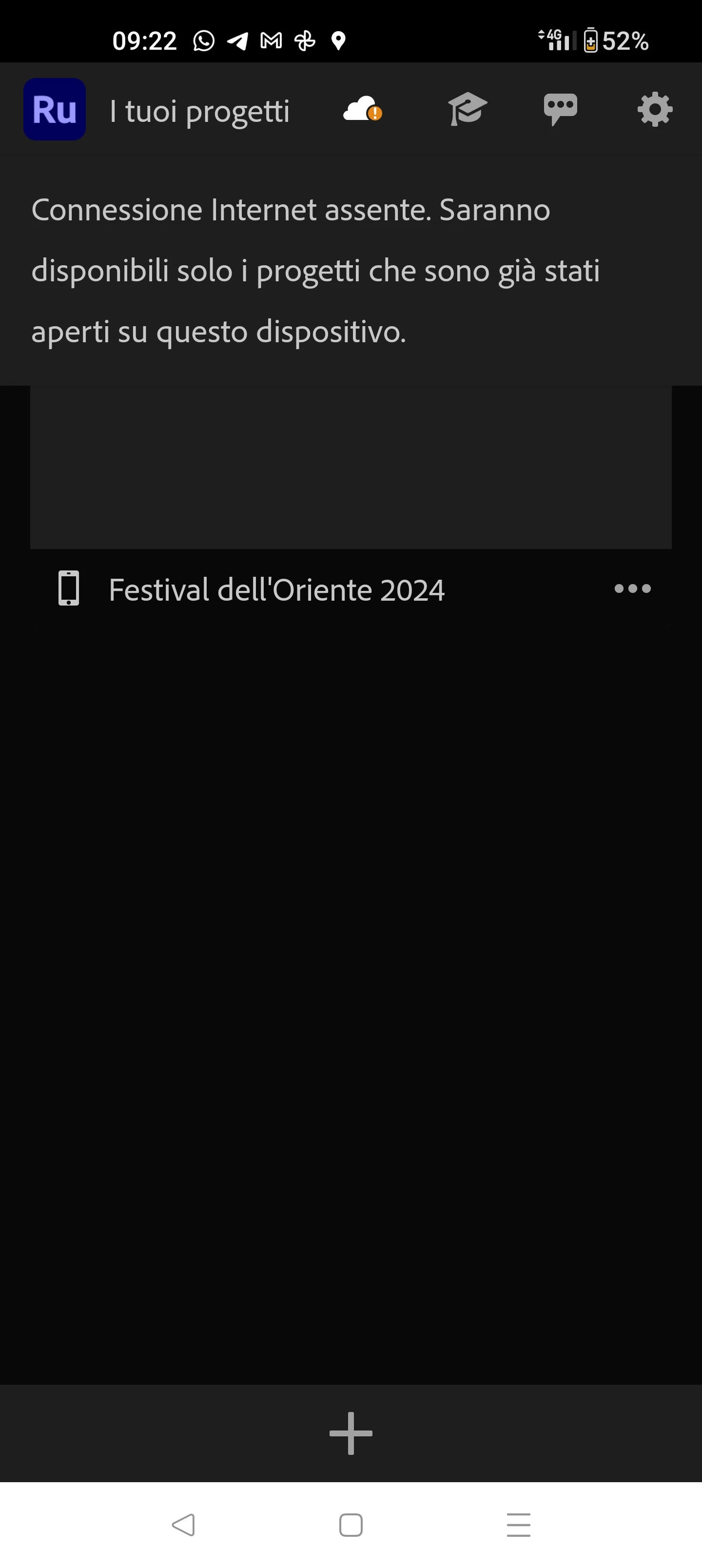Open the feedback speech bubble icon
702x1568 pixels.
pyautogui.click(x=560, y=110)
